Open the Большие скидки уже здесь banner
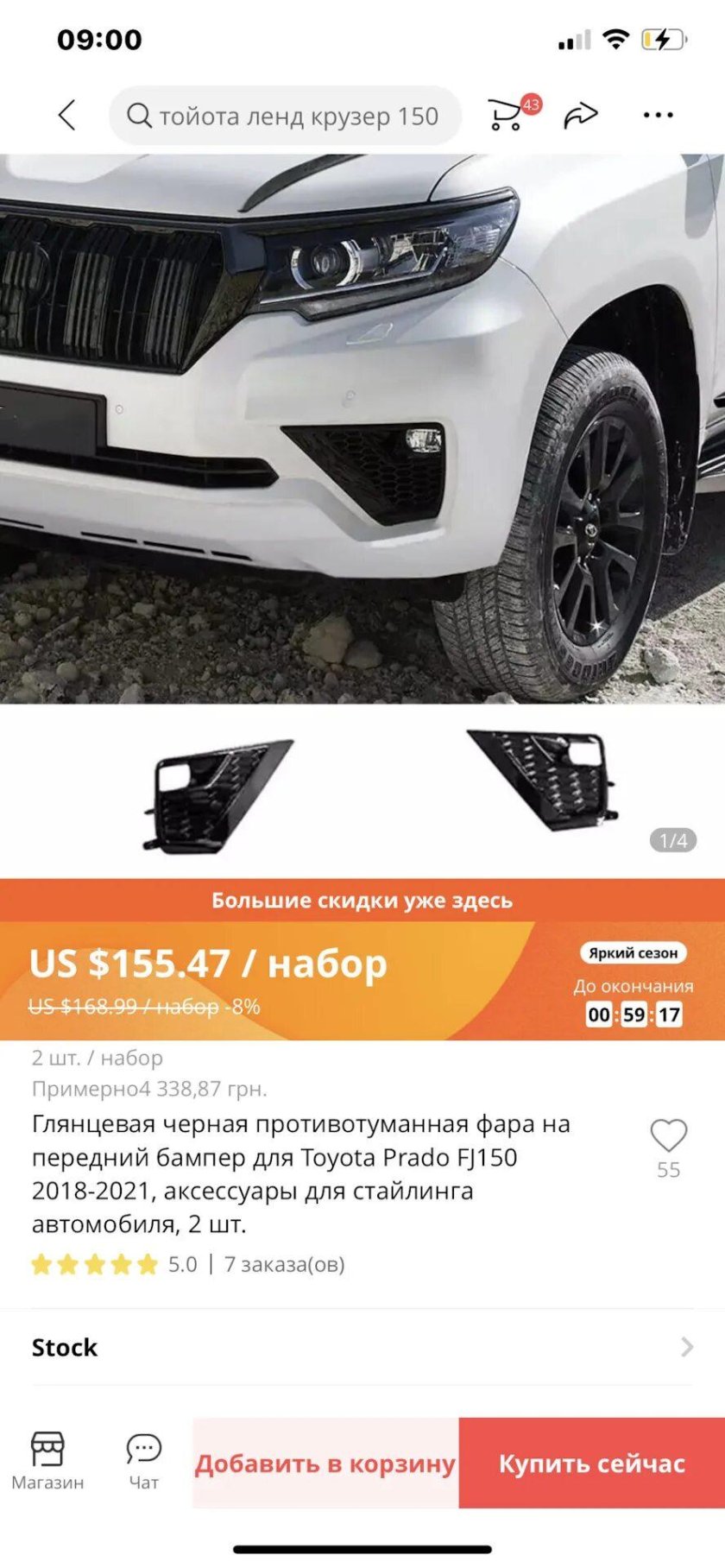 click(x=362, y=901)
